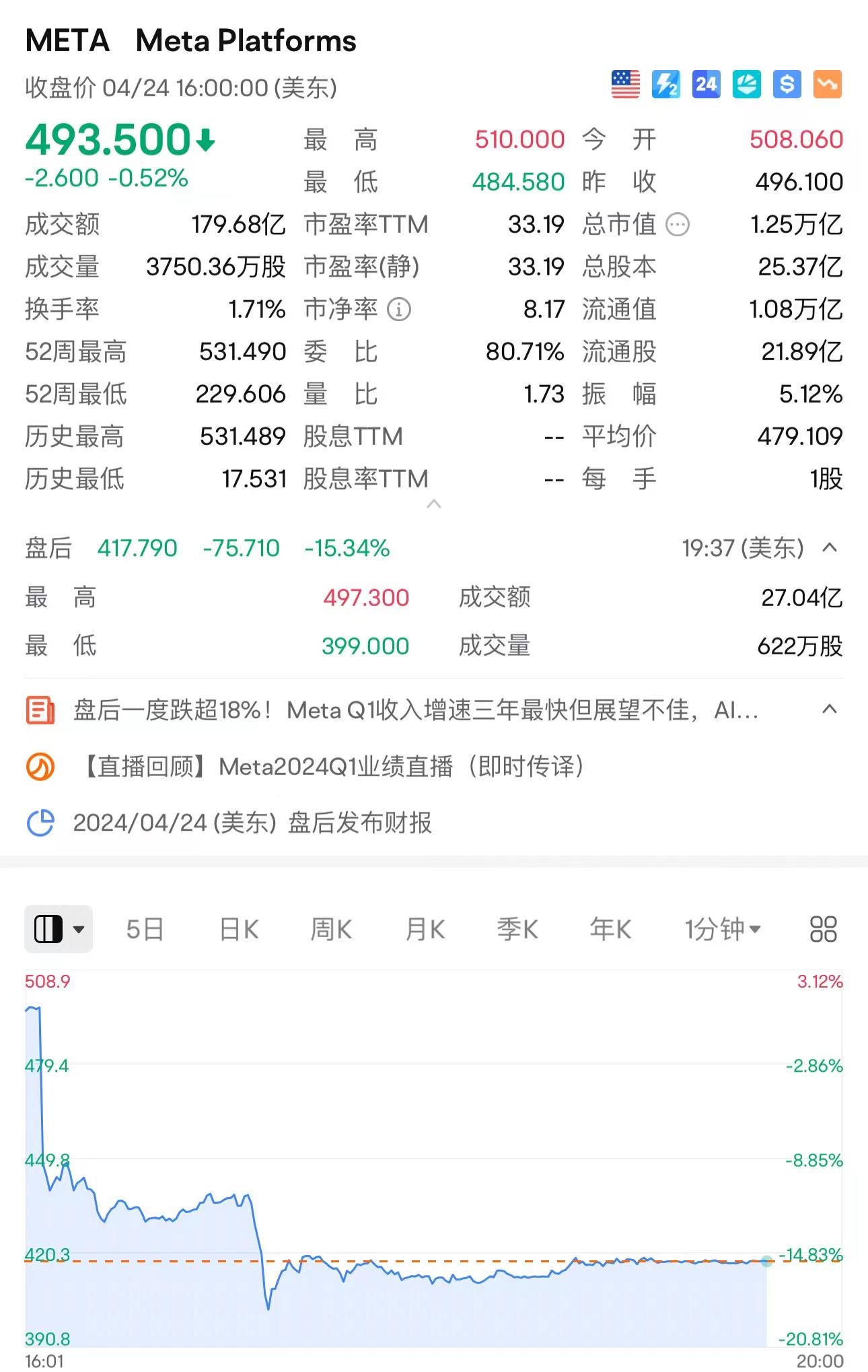Collapse the stock details table chevron
Viewport: 868px width, 1372px height.
pos(434,504)
